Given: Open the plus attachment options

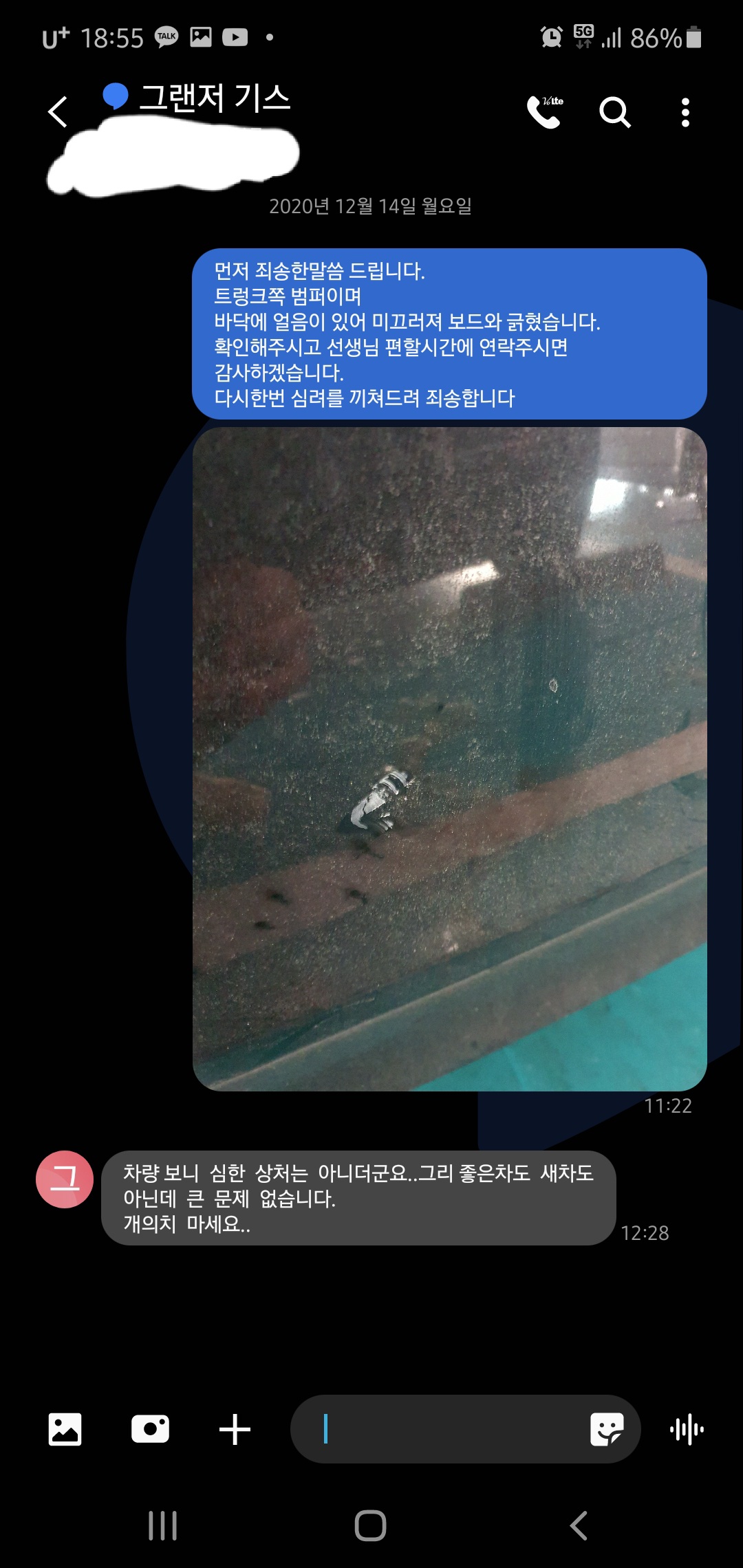Looking at the screenshot, I should 235,1429.
